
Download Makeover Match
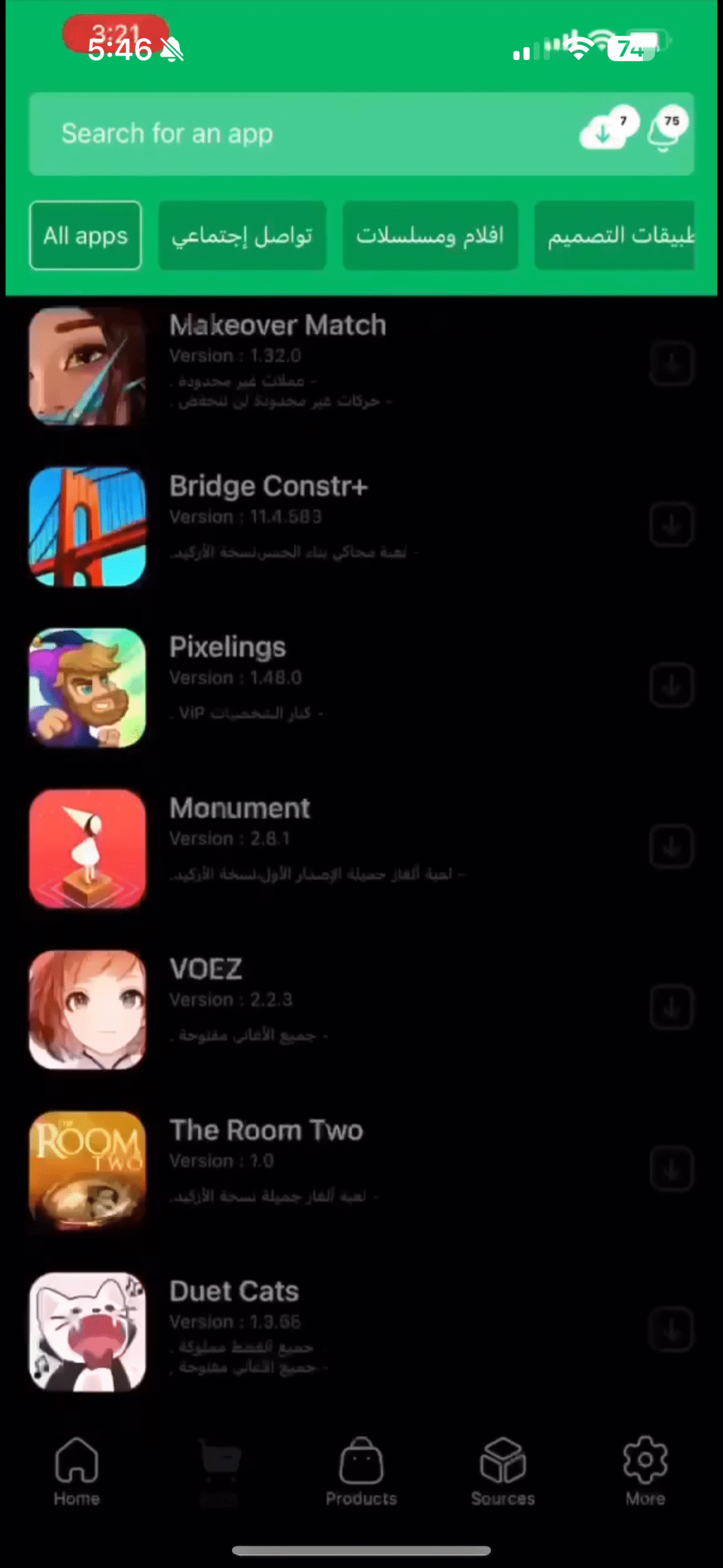671,364
